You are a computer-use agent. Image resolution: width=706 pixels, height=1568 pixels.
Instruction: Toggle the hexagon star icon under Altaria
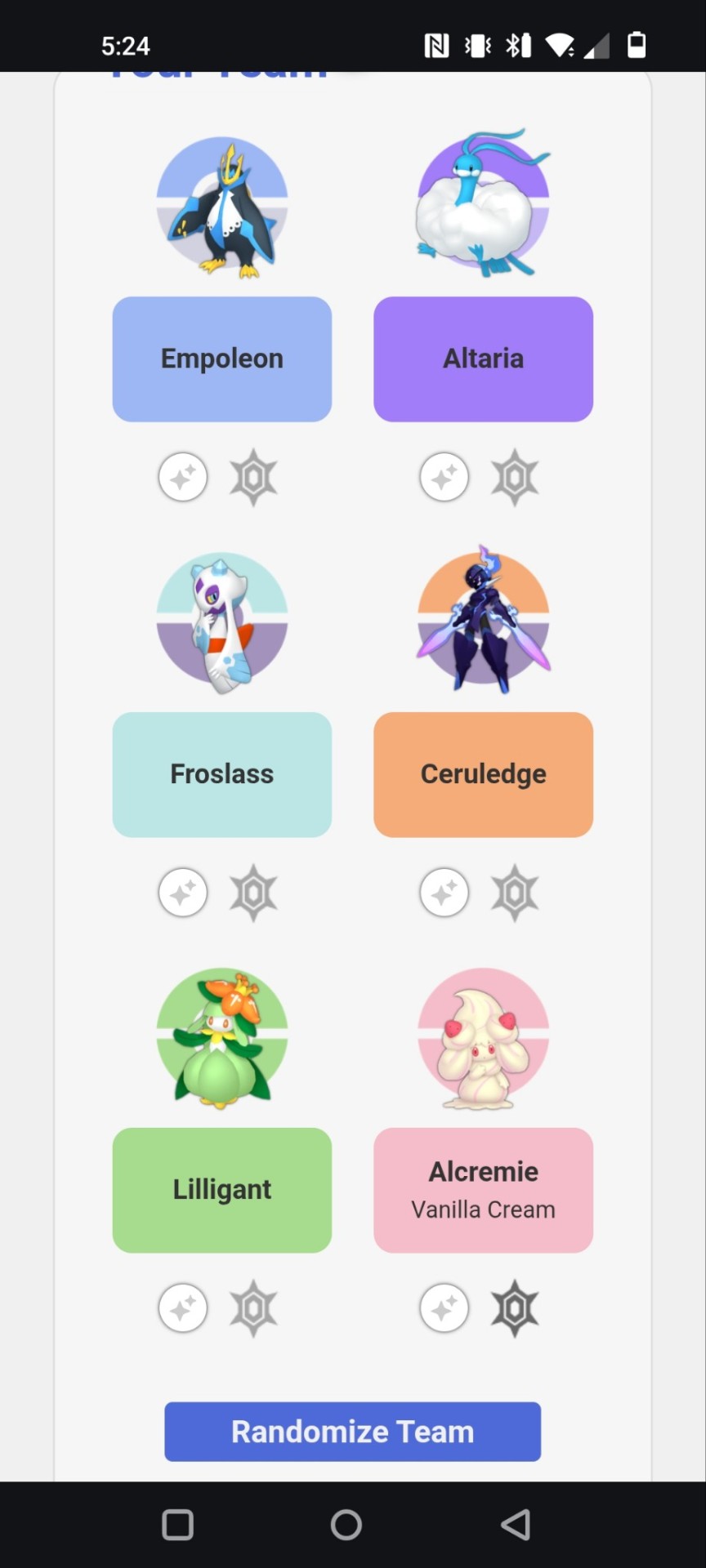click(x=515, y=478)
